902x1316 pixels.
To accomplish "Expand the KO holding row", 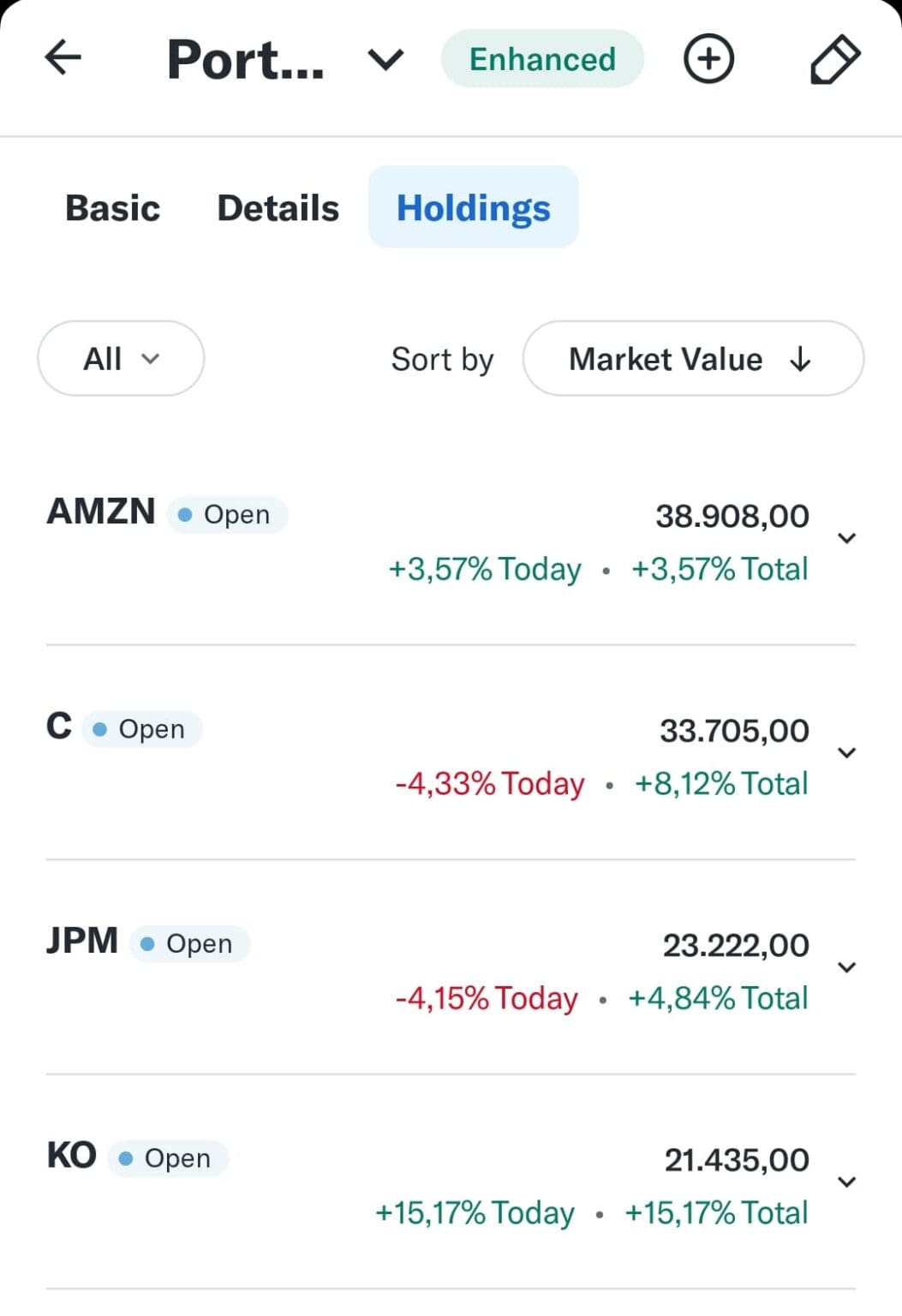I will pyautogui.click(x=846, y=1181).
